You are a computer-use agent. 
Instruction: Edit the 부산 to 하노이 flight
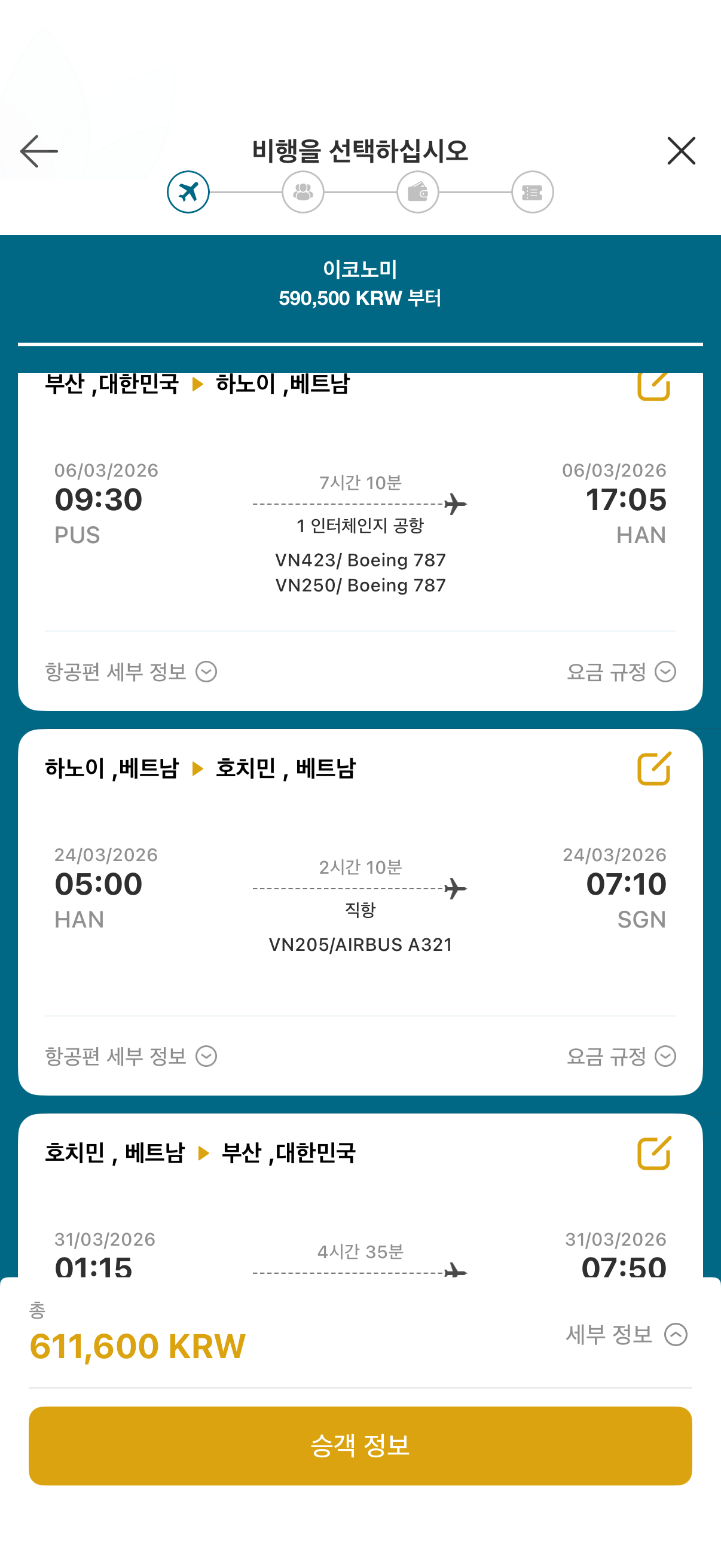[x=653, y=386]
